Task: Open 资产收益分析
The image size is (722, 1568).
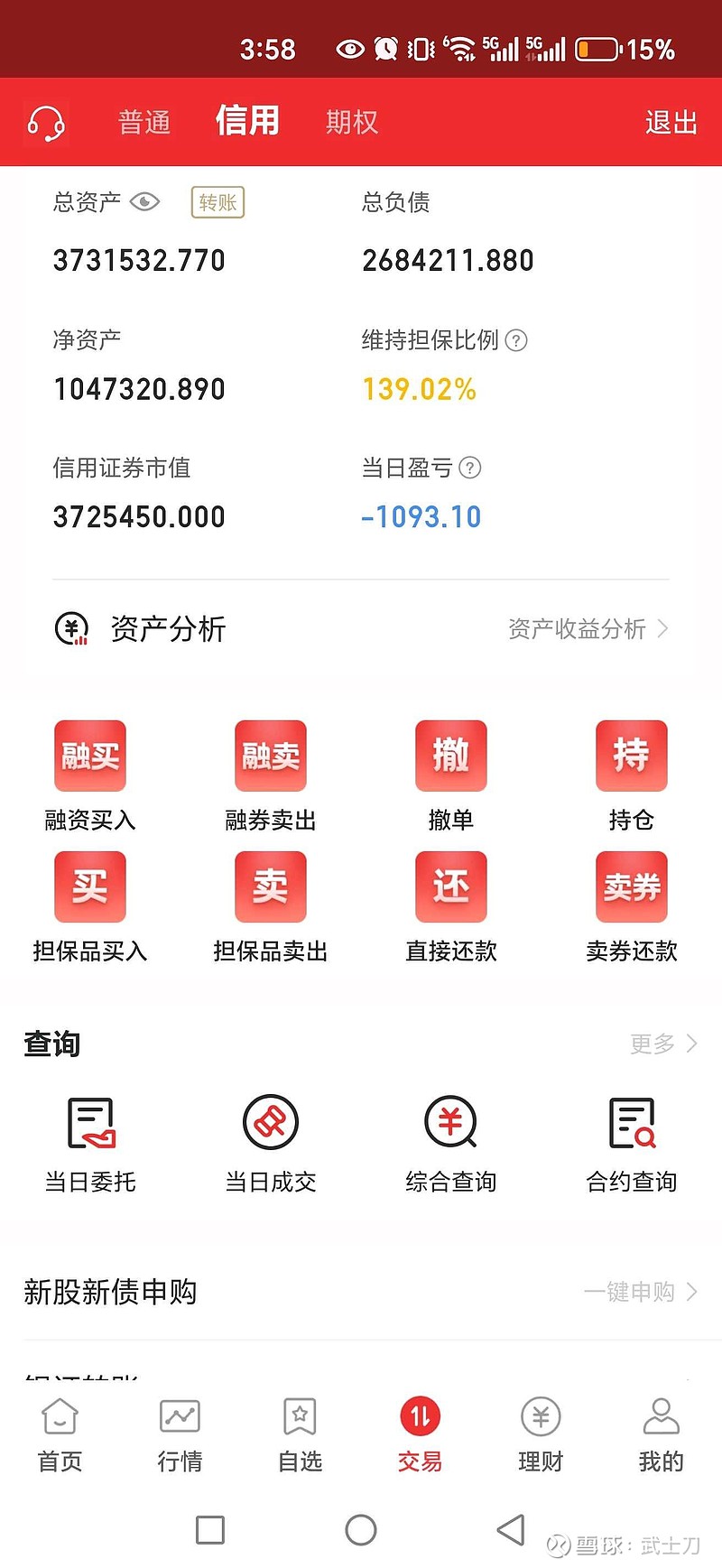Action: (x=588, y=628)
